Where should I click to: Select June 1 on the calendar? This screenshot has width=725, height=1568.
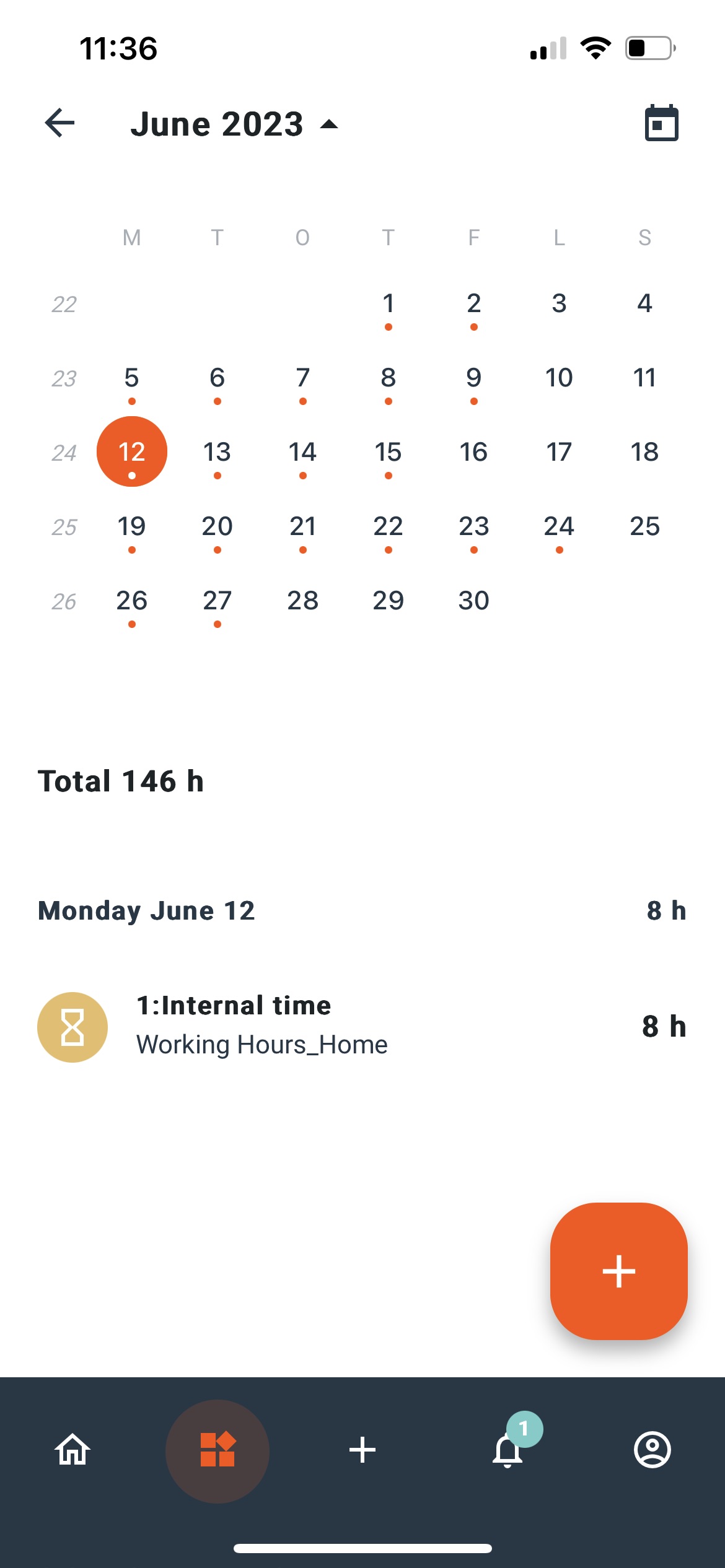coord(388,304)
